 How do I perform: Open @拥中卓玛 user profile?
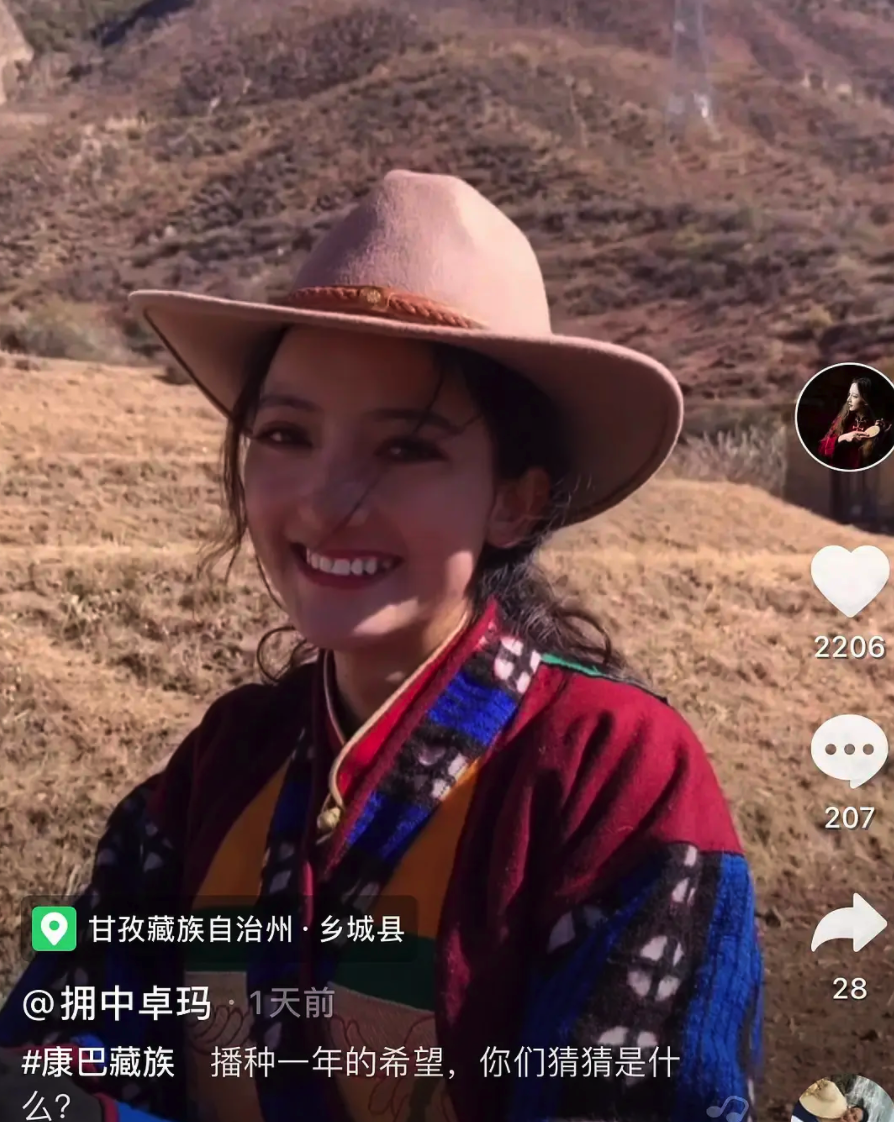tap(117, 1003)
